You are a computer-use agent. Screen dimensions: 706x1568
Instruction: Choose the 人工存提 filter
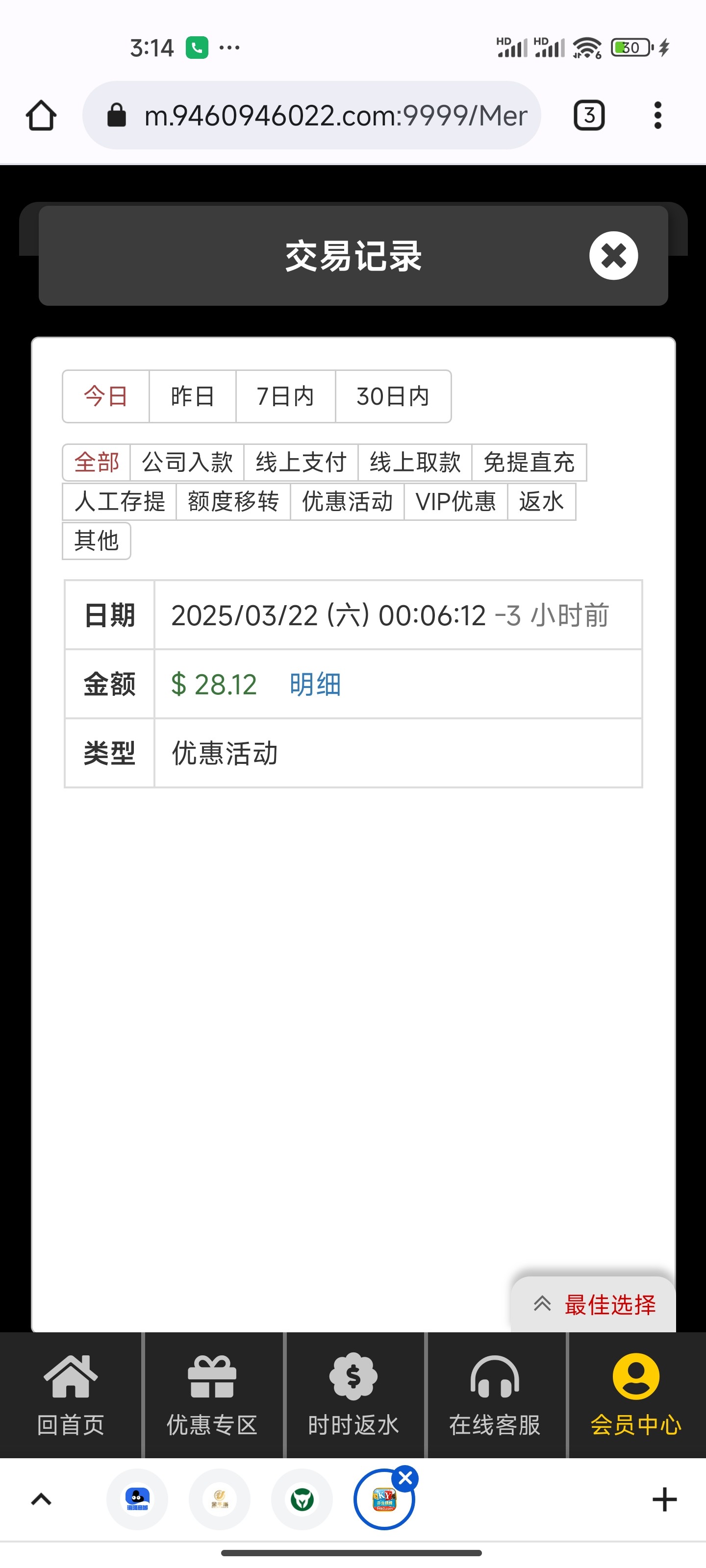tap(120, 502)
